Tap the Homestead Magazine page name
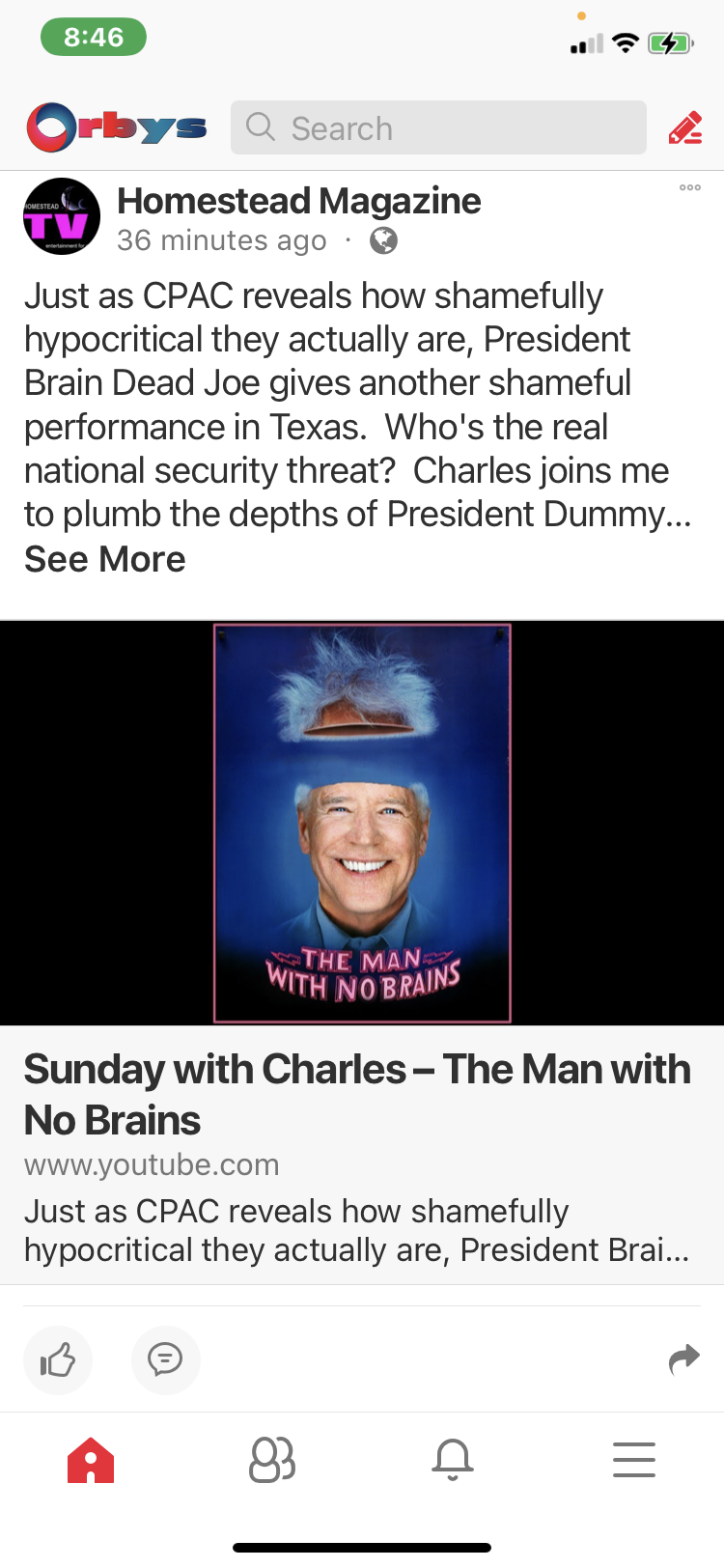This screenshot has width=724, height=1568. [x=299, y=201]
